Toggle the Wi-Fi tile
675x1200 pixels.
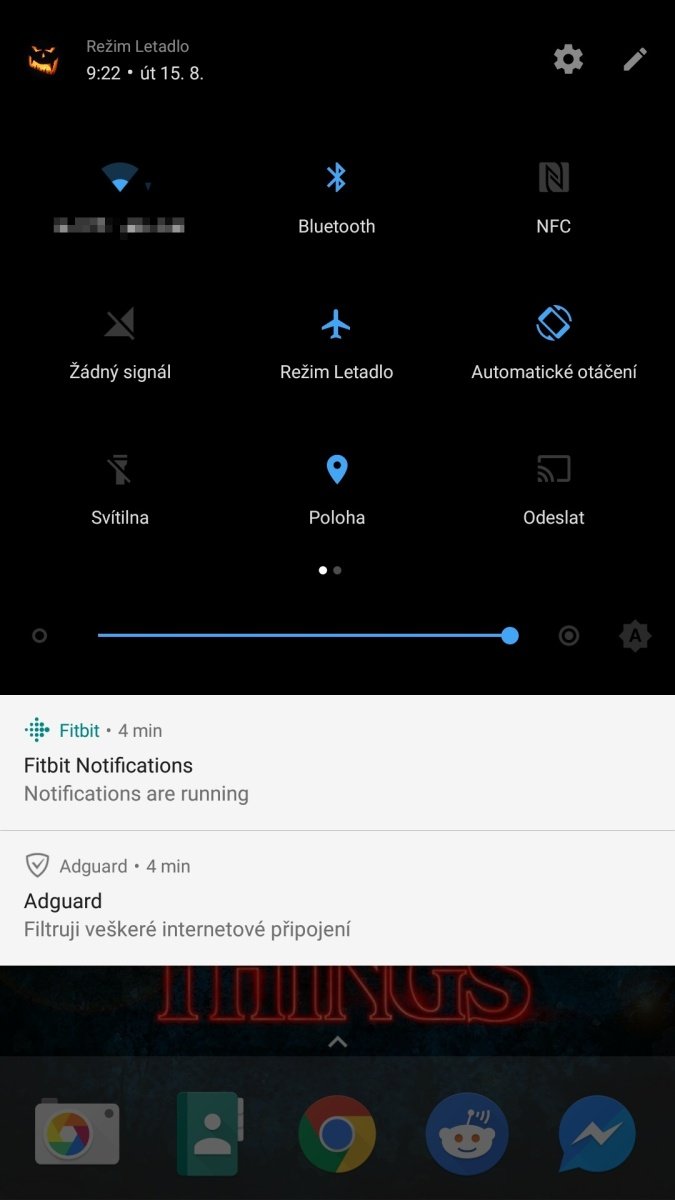click(x=120, y=178)
